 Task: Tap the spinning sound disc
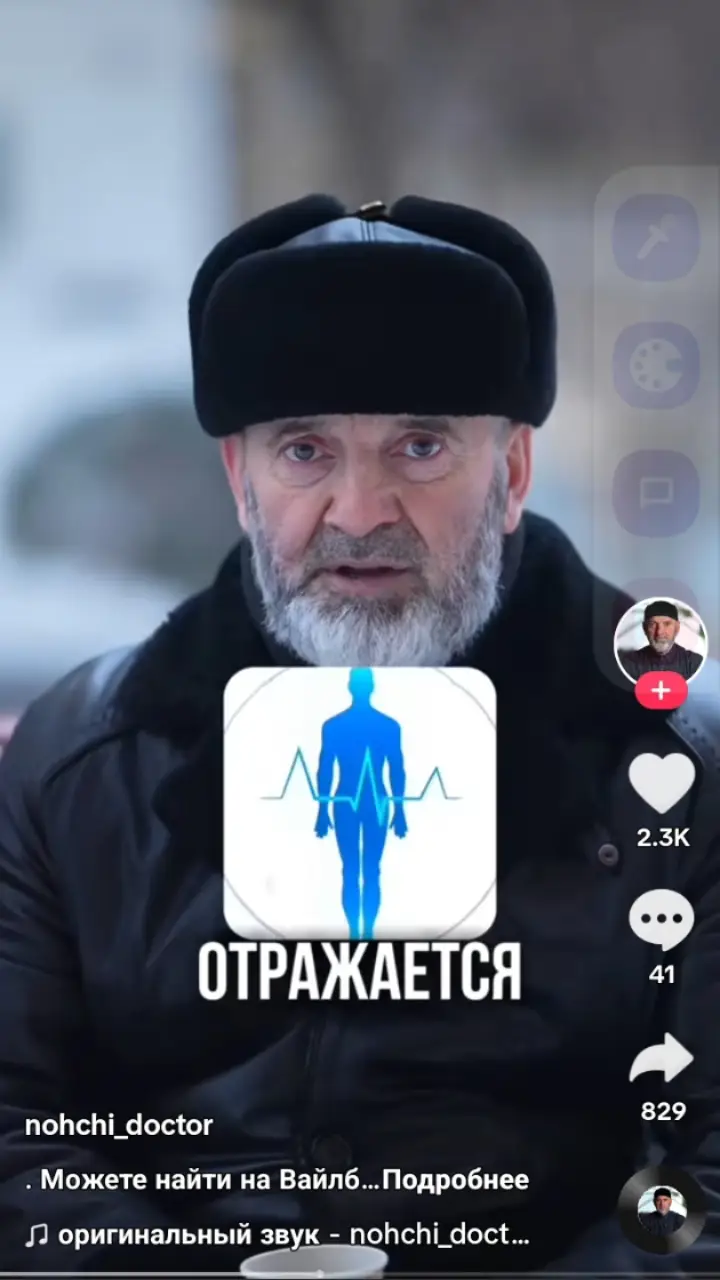tap(661, 1210)
